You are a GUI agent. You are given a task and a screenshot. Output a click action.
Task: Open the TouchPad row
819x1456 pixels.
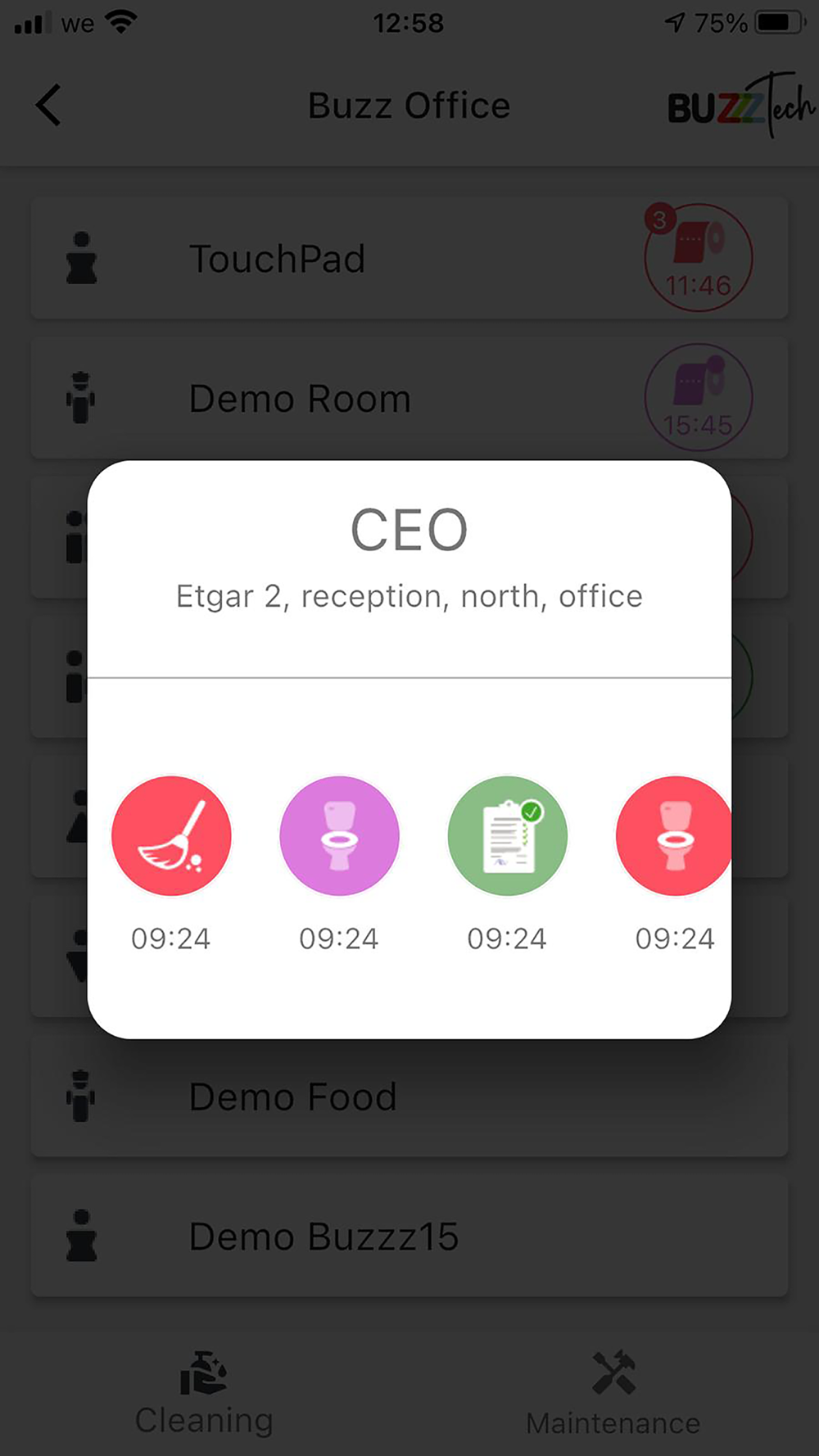pos(409,258)
